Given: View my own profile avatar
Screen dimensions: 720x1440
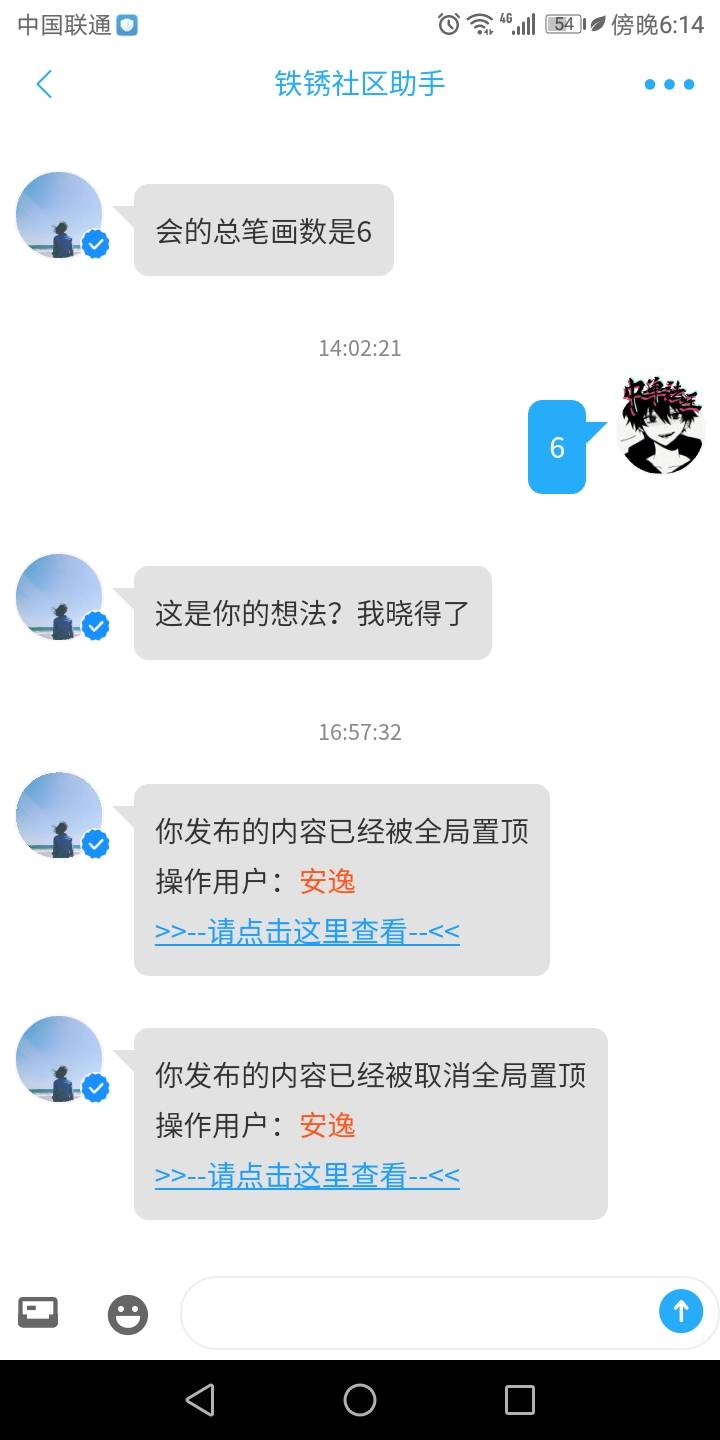Looking at the screenshot, I should point(660,428).
